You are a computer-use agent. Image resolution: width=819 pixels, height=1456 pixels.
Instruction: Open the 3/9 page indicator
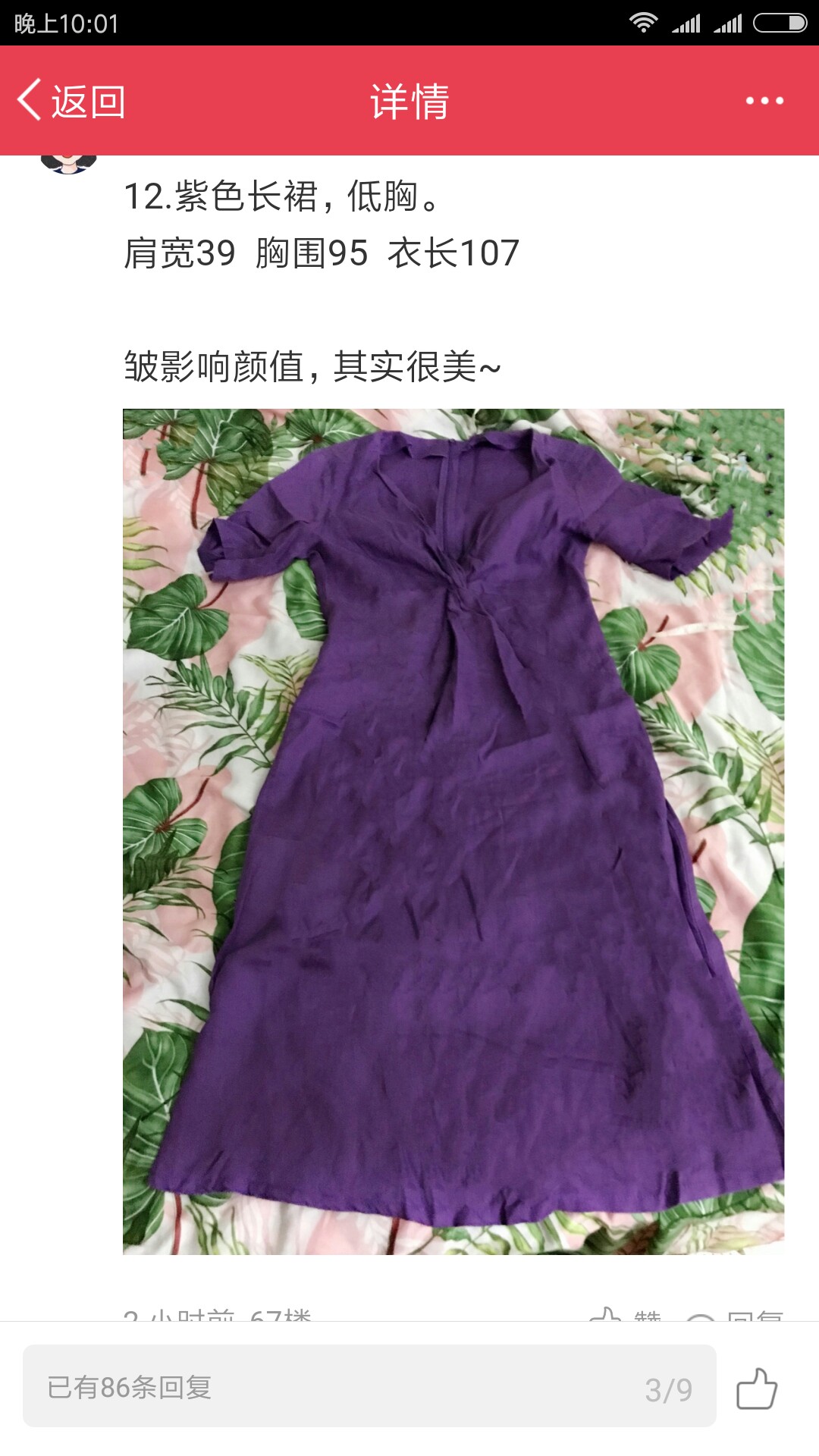668,1389
